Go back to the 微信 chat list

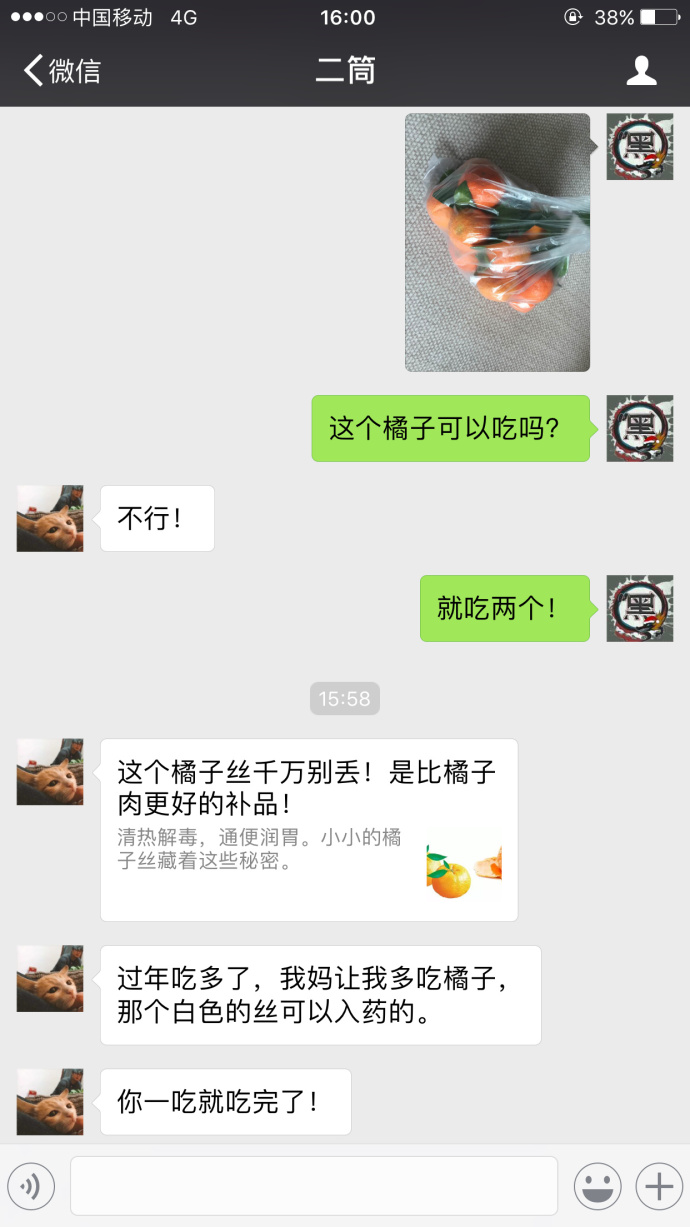coord(61,71)
